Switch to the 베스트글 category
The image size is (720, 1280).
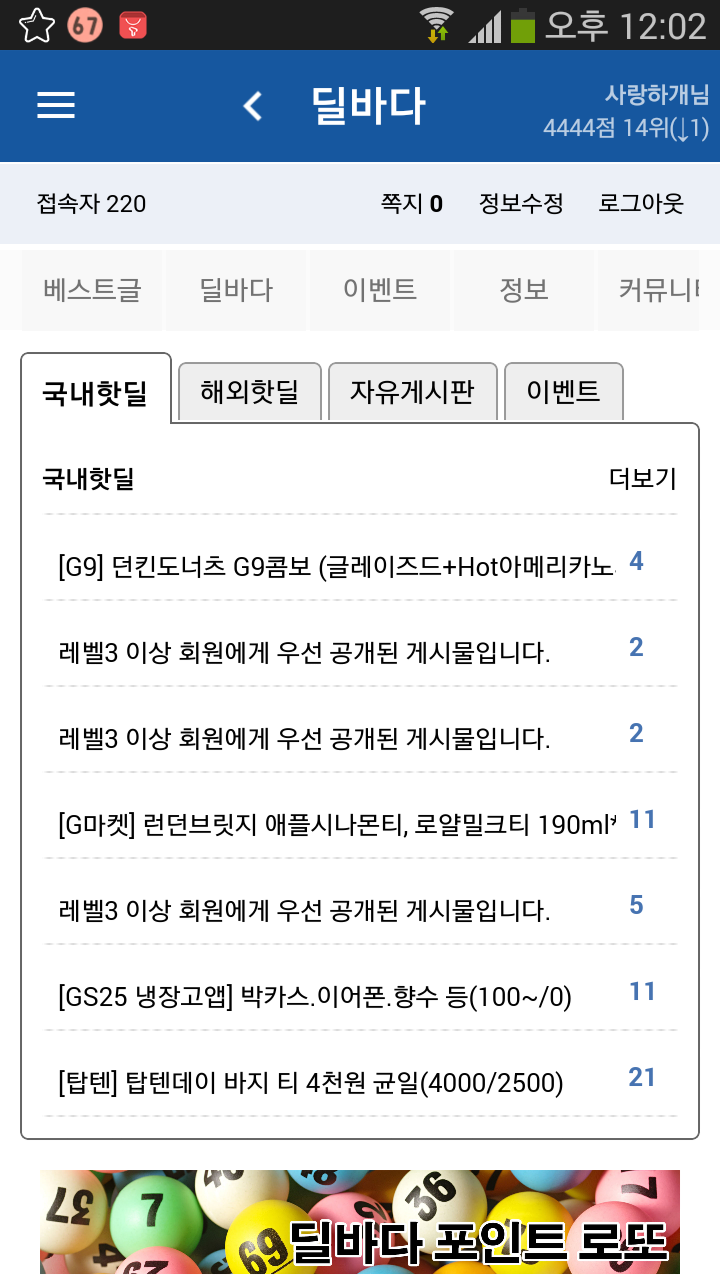point(92,291)
